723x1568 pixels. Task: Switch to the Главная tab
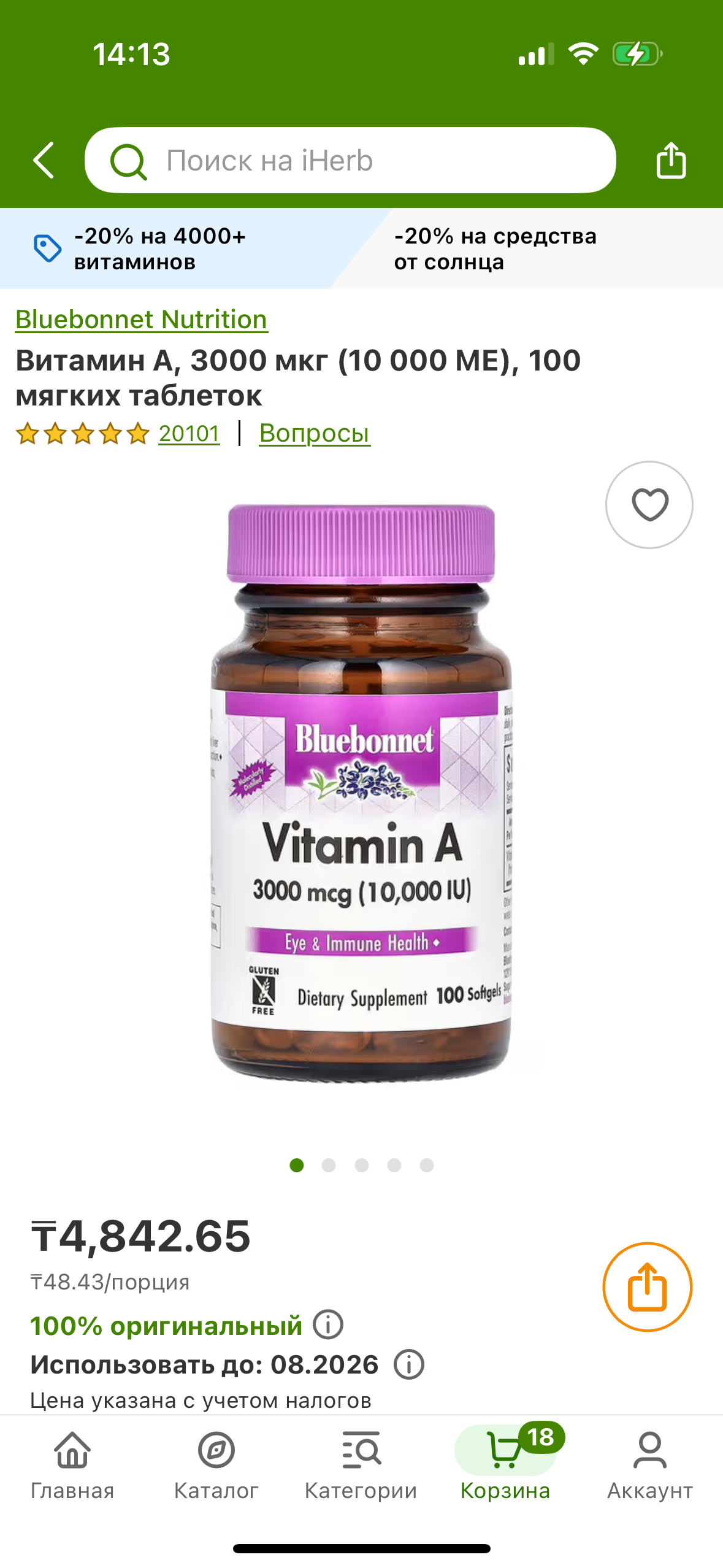point(72,1466)
